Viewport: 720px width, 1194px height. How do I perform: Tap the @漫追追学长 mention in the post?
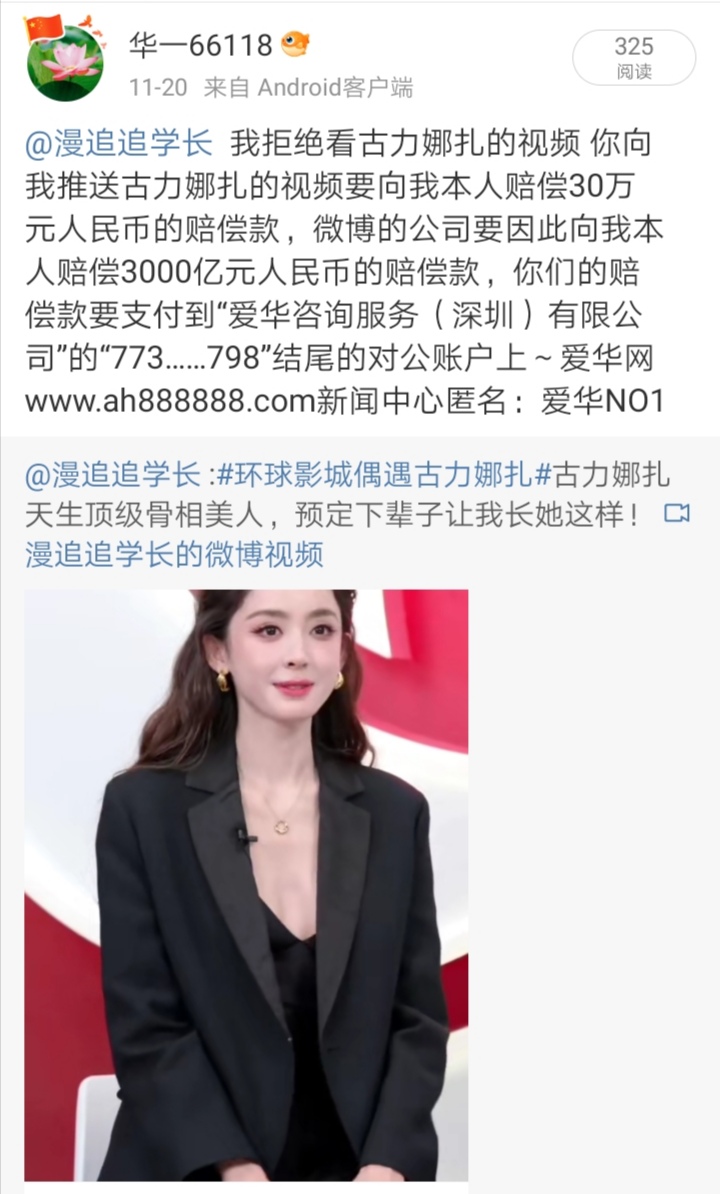pyautogui.click(x=119, y=143)
